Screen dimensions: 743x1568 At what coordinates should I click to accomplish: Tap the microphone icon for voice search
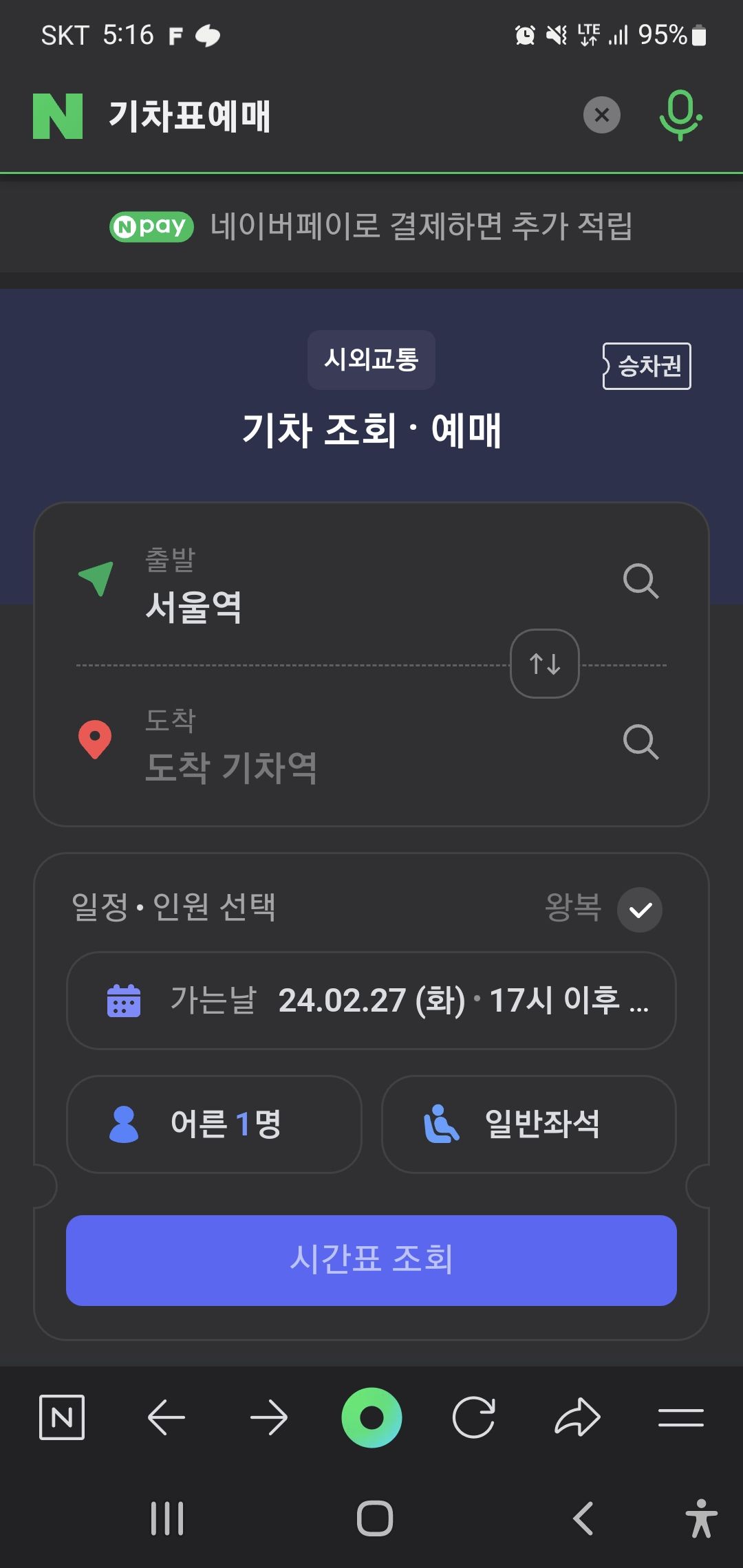click(680, 116)
